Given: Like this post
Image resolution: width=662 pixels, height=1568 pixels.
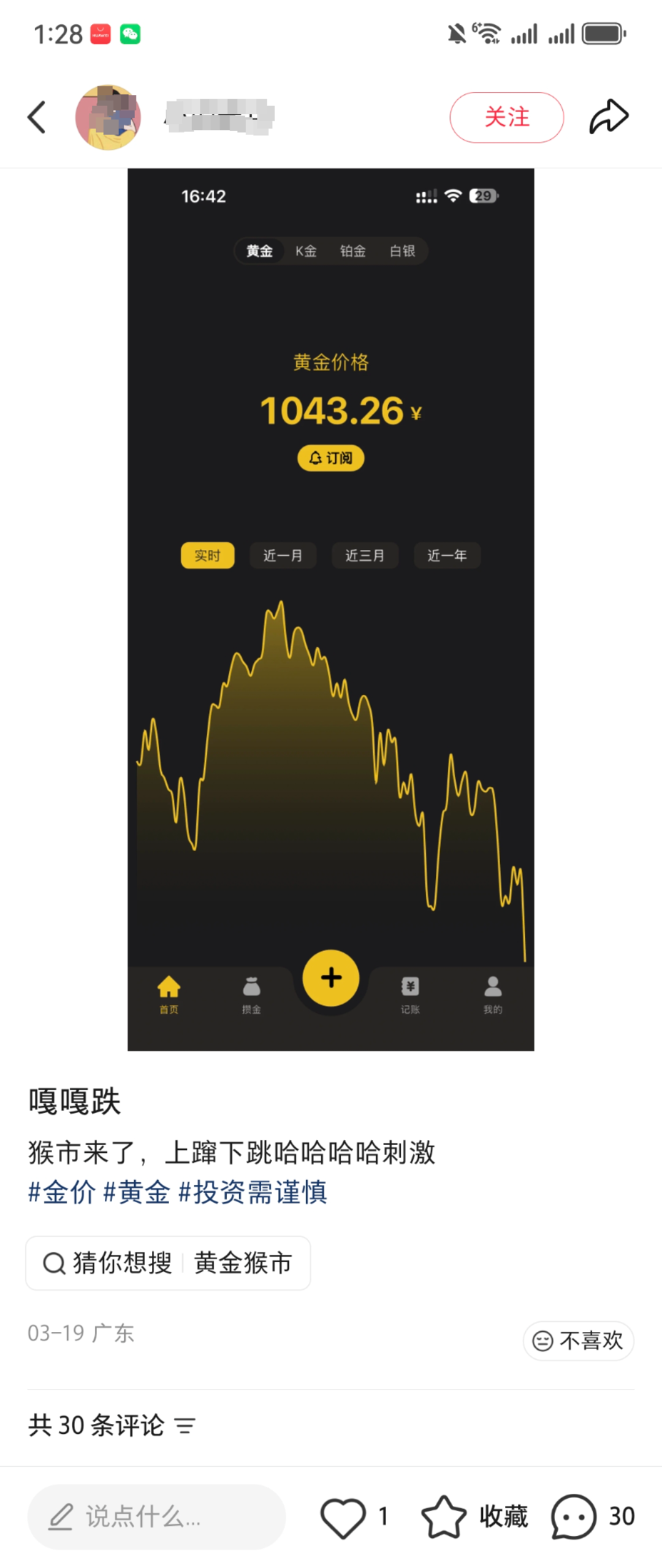Looking at the screenshot, I should tap(343, 1516).
